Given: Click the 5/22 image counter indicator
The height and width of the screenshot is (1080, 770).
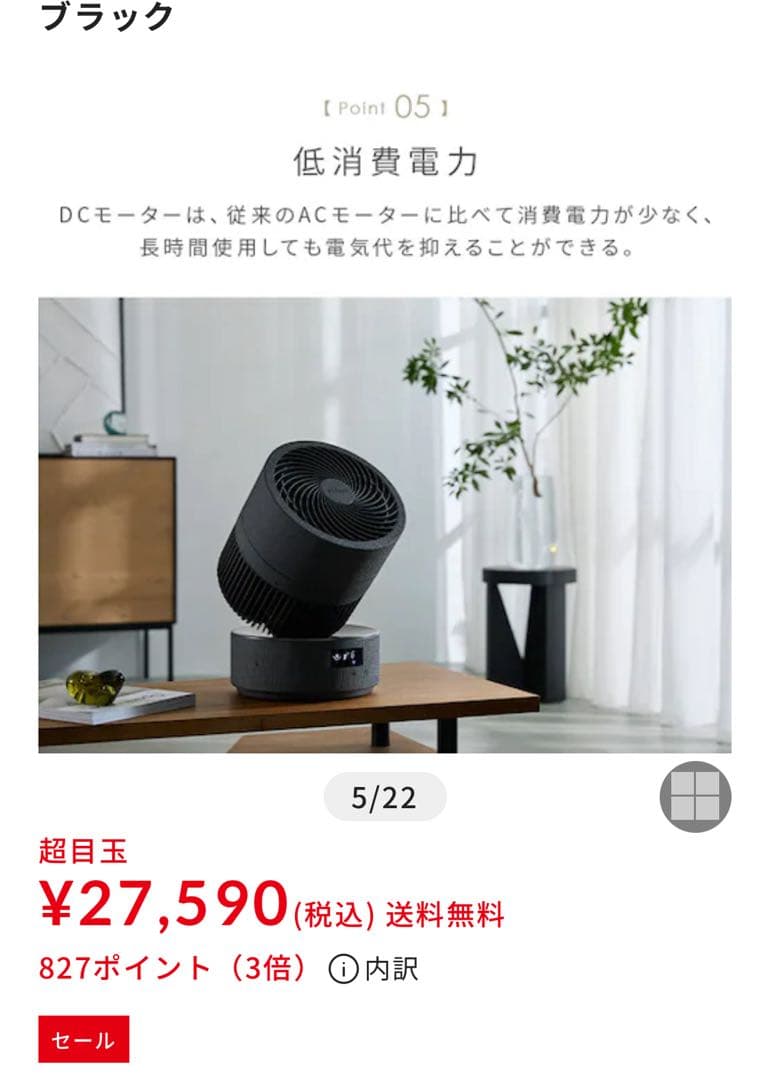Looking at the screenshot, I should (x=383, y=795).
